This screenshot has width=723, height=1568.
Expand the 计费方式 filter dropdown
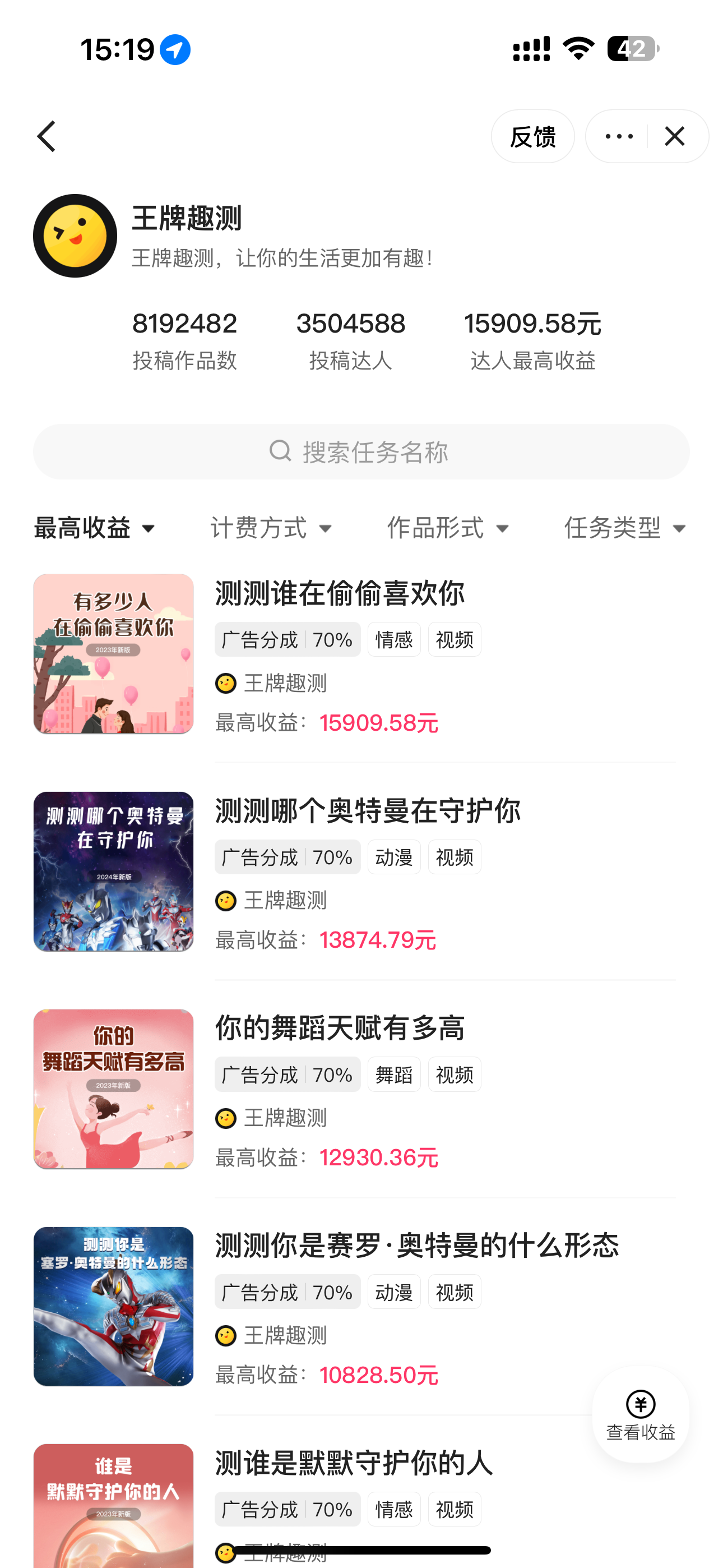[271, 528]
